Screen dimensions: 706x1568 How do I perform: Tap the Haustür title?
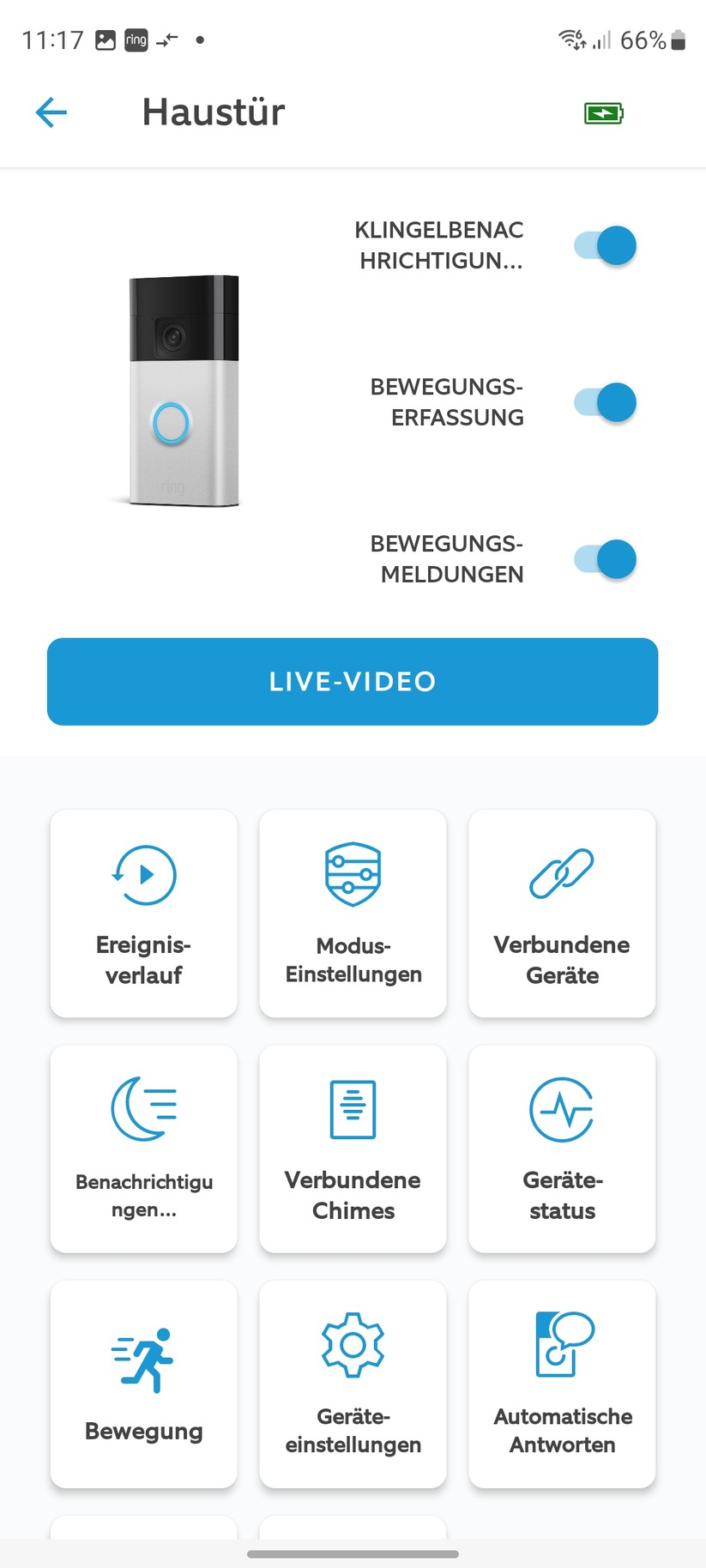pyautogui.click(x=213, y=112)
